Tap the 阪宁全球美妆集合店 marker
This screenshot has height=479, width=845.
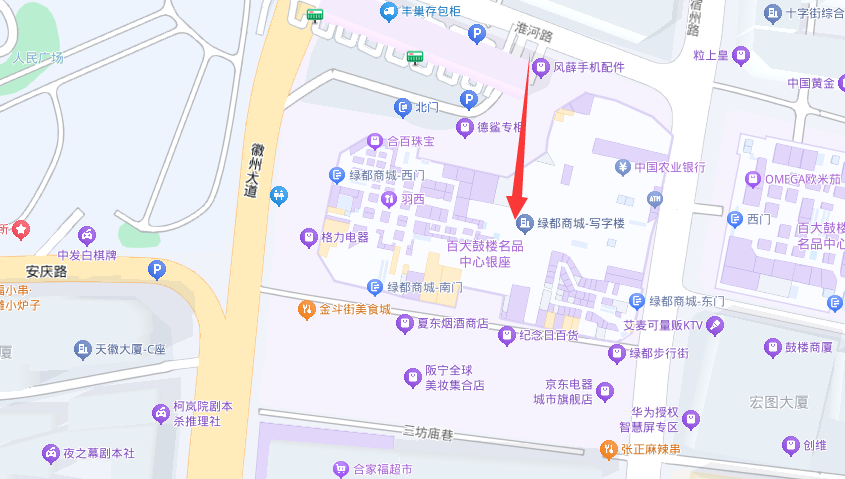click(411, 377)
